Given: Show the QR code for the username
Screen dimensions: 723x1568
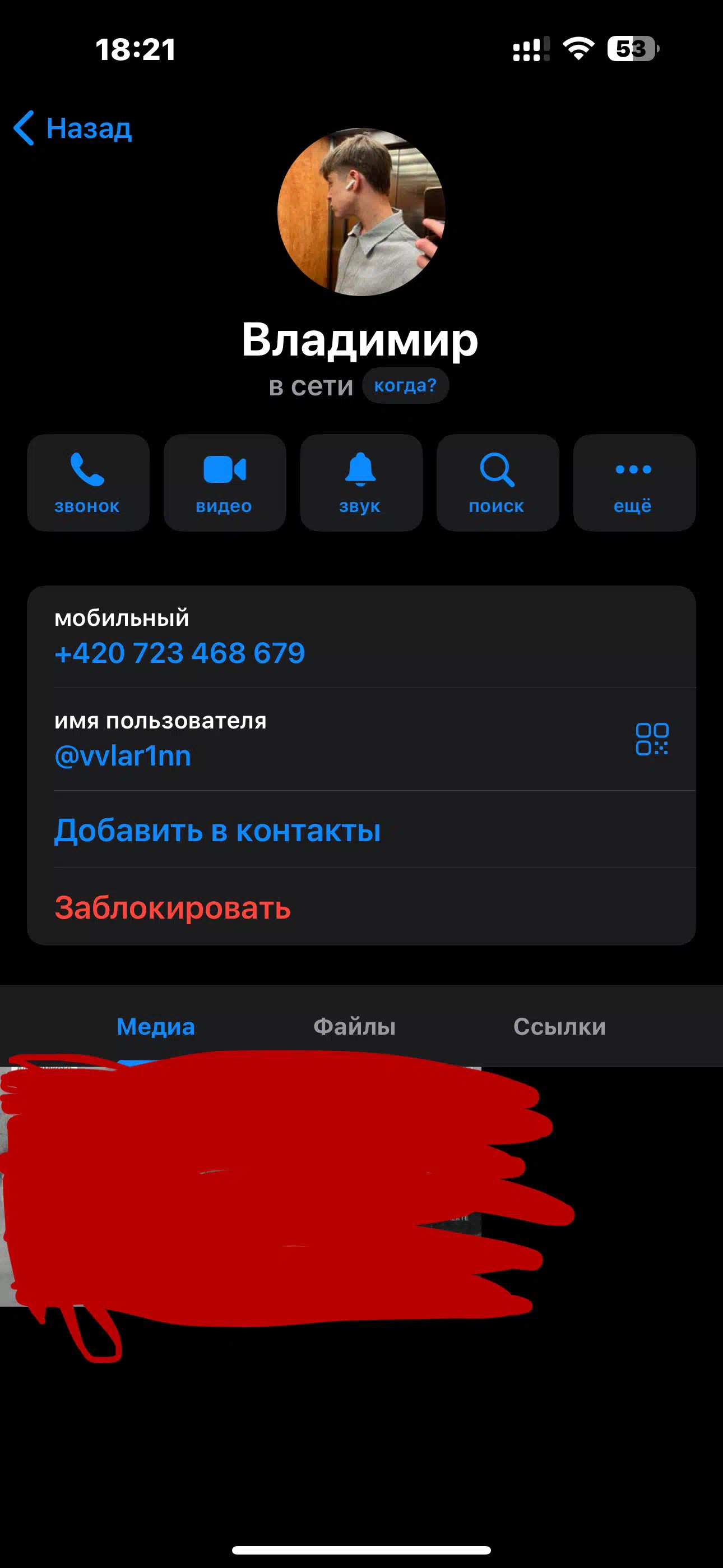Looking at the screenshot, I should 652,739.
